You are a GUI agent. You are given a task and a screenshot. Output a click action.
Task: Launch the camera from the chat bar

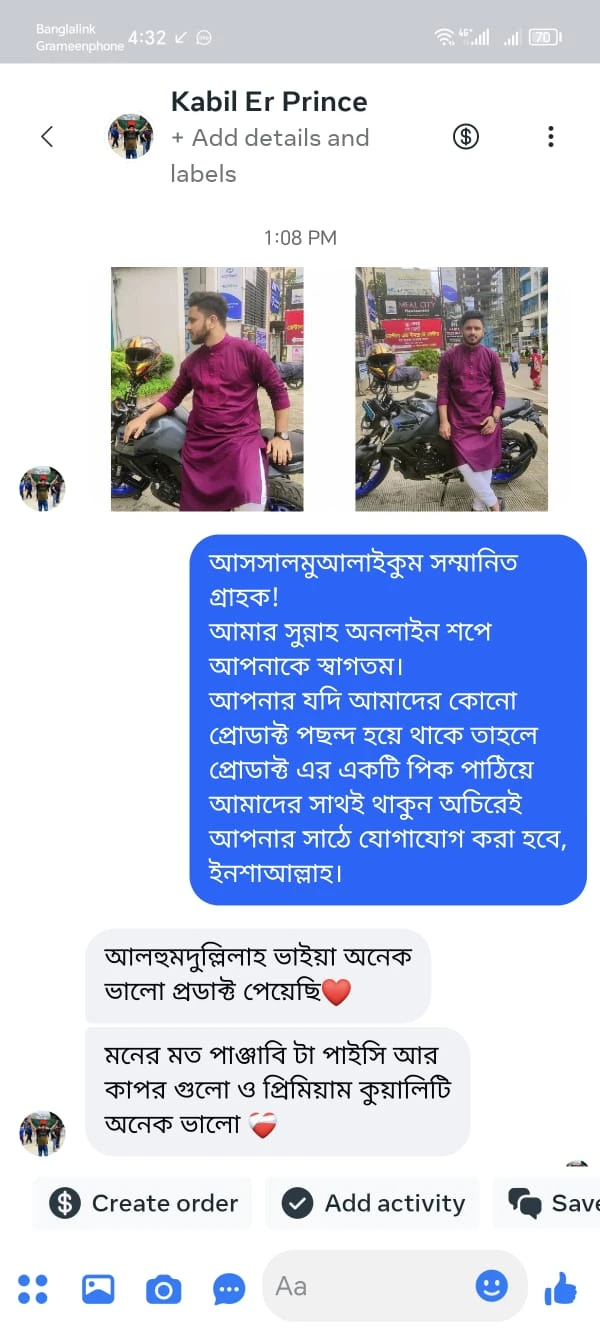(163, 1289)
